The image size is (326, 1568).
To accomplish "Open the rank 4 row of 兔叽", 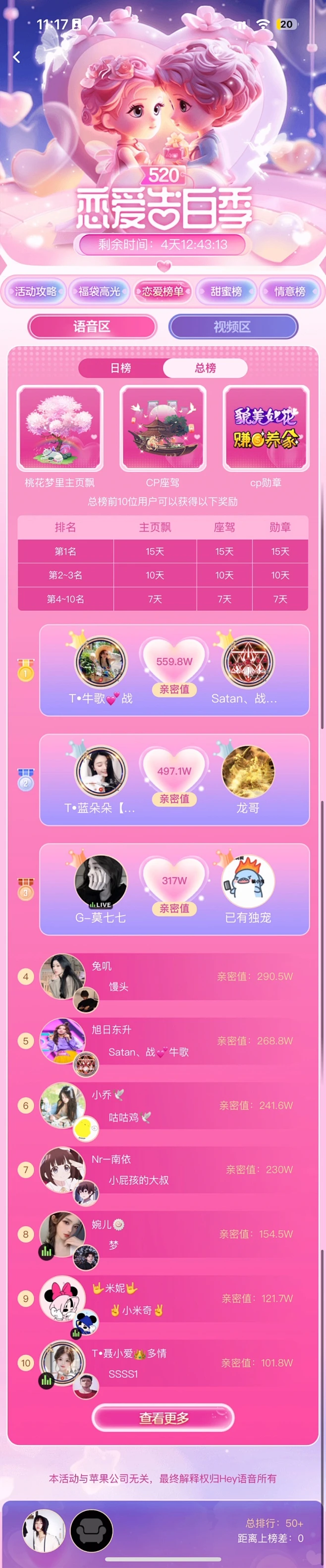I will click(x=164, y=977).
